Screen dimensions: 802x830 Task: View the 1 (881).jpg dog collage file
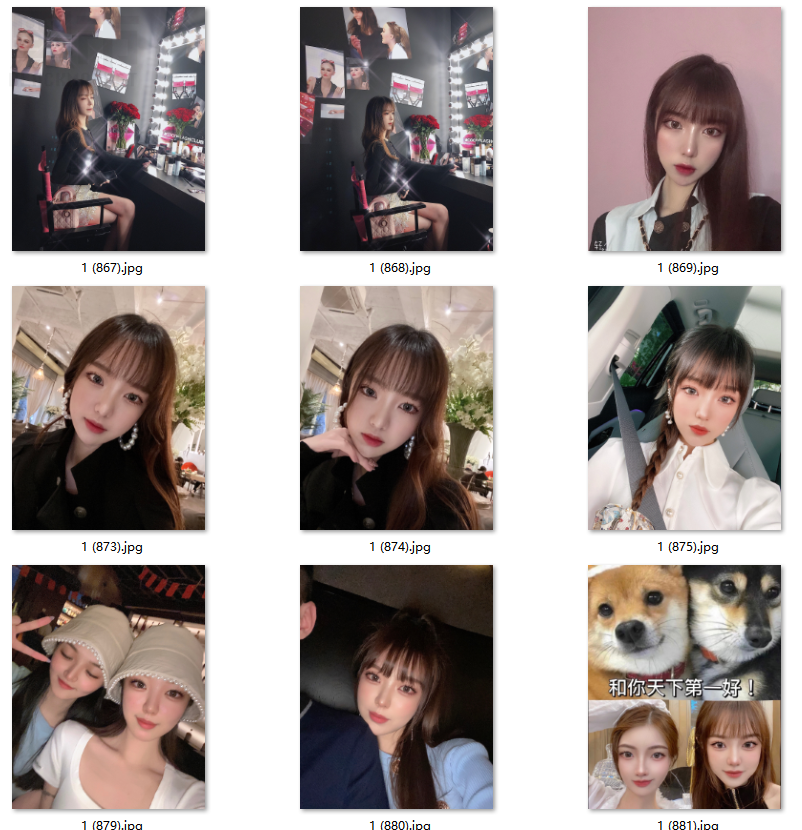[684, 687]
